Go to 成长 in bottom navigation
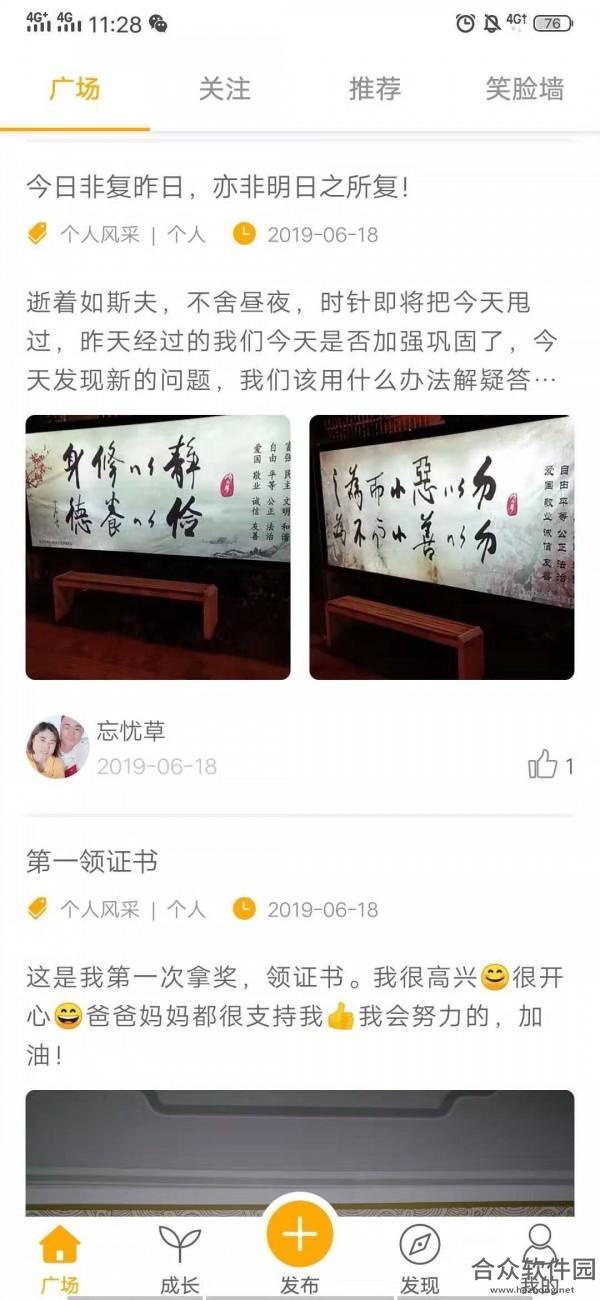The width and height of the screenshot is (600, 1300). point(180,1260)
